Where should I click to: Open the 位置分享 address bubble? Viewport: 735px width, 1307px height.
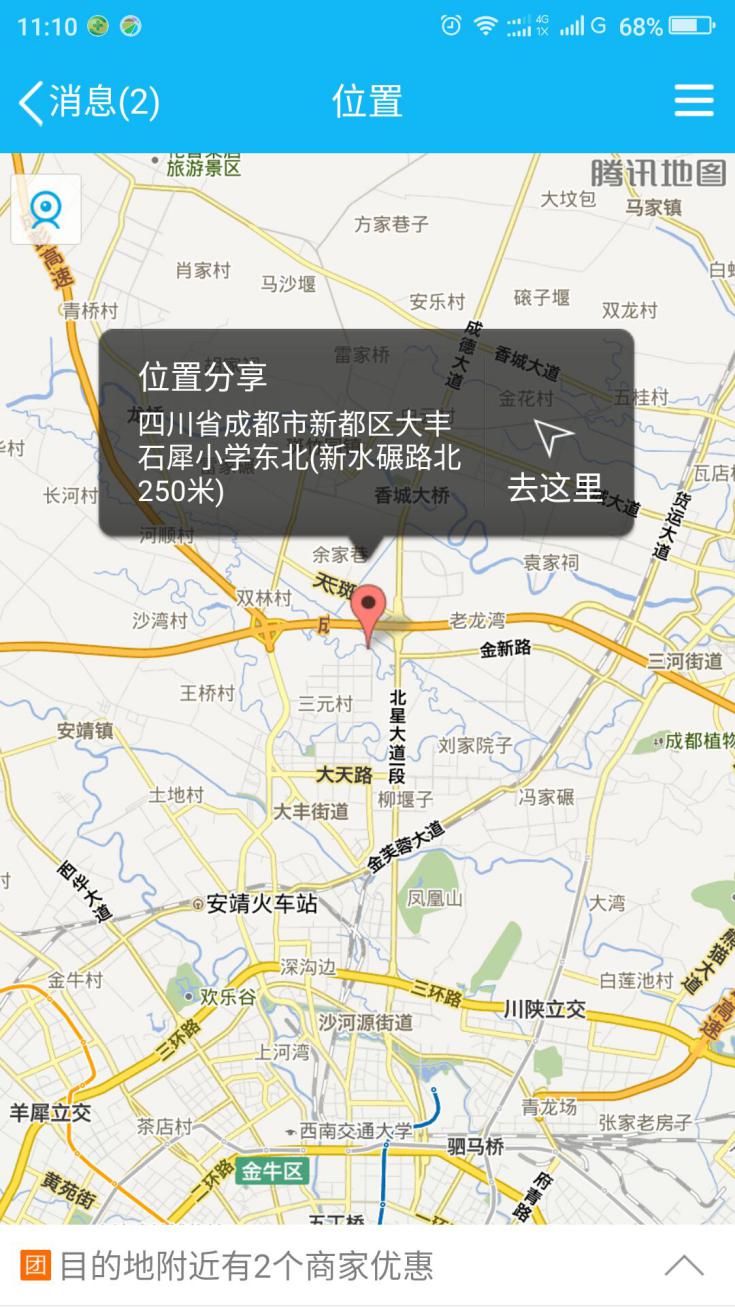[300, 434]
